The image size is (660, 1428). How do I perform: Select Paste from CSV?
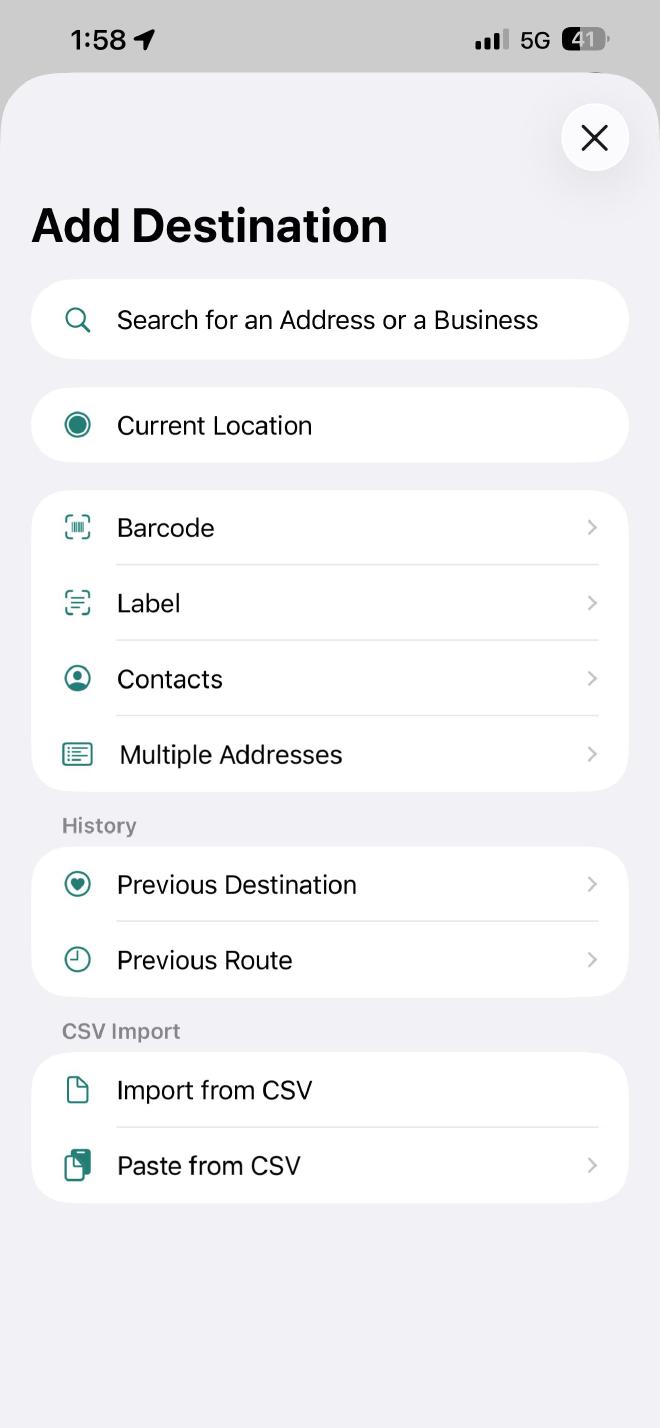pyautogui.click(x=330, y=1166)
